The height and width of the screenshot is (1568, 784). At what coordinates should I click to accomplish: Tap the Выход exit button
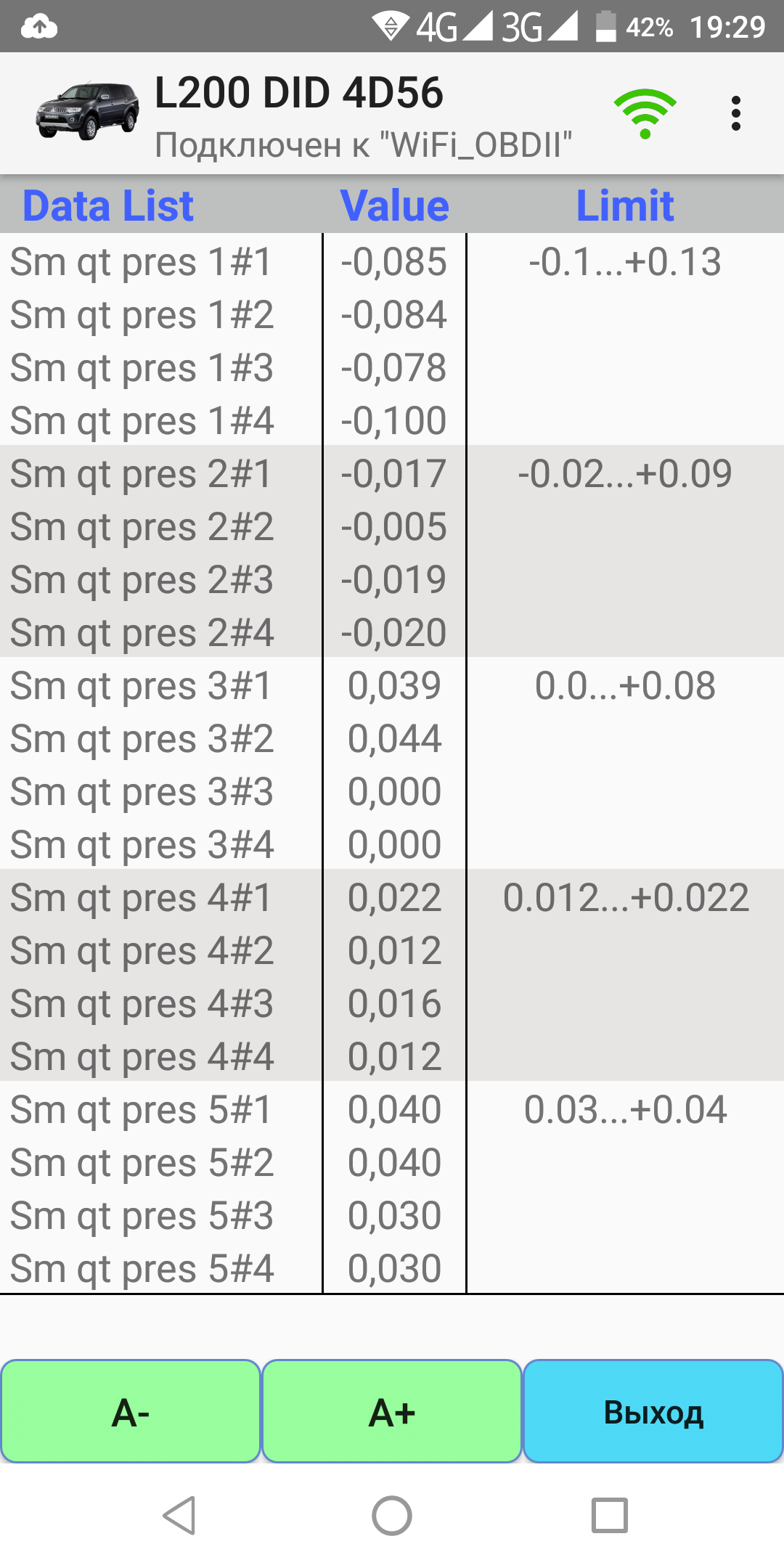point(653,1411)
